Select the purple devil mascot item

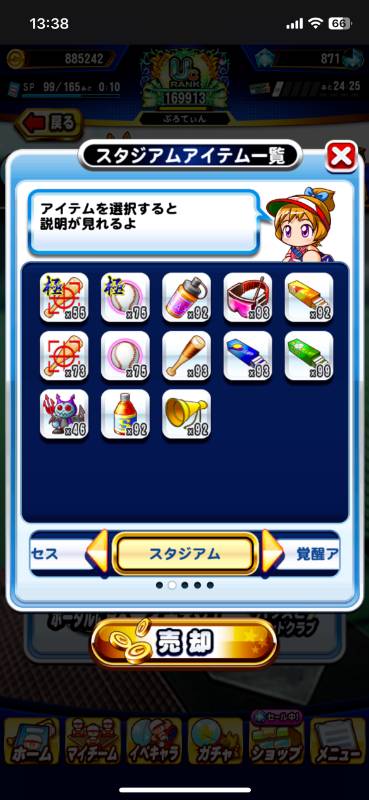[64, 414]
